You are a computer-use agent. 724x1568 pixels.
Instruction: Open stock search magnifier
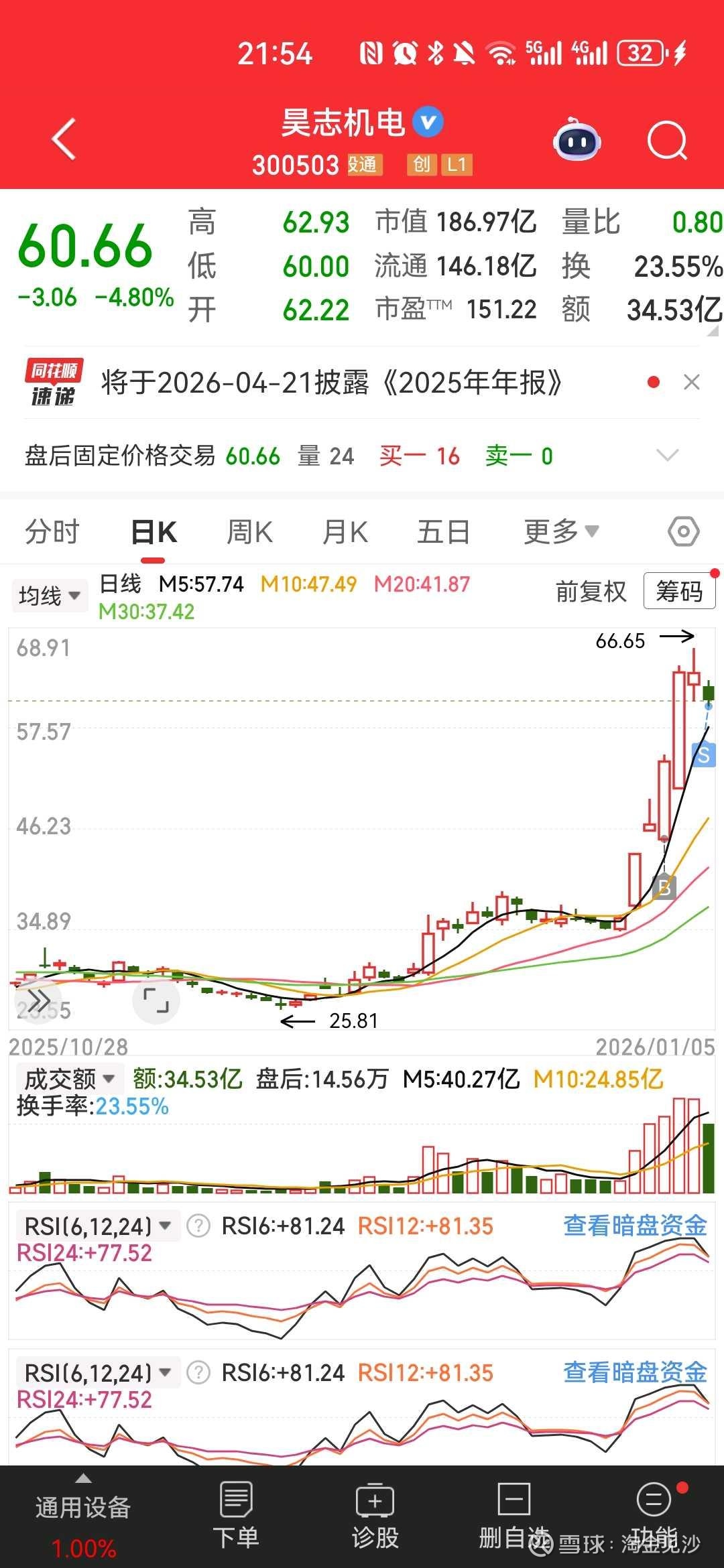pyautogui.click(x=667, y=141)
